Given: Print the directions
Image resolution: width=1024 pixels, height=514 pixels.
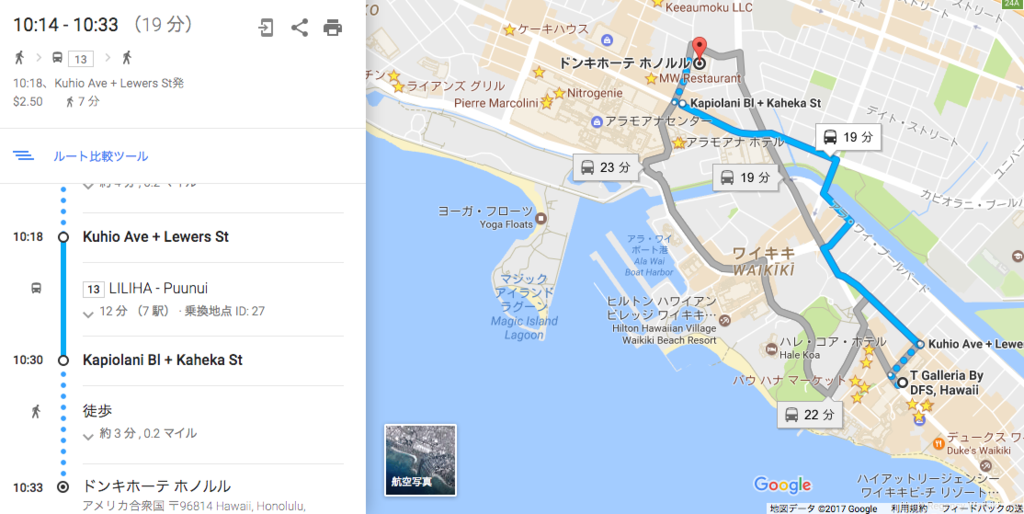Looking at the screenshot, I should (333, 27).
